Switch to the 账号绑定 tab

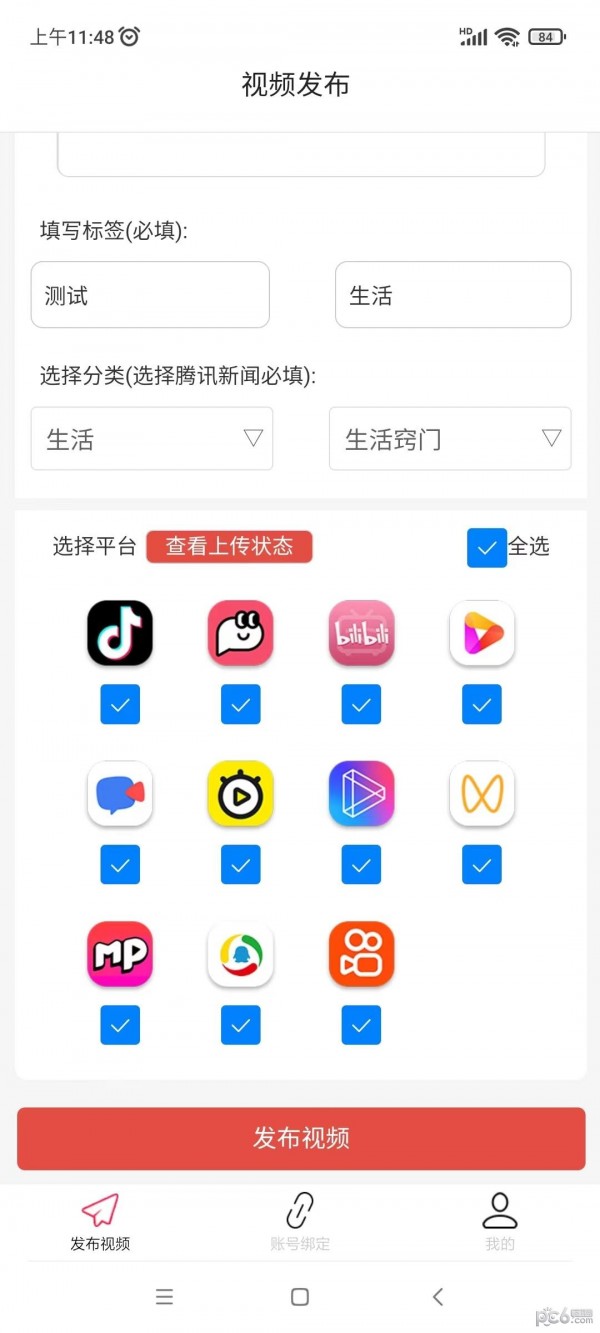pyautogui.click(x=300, y=1222)
